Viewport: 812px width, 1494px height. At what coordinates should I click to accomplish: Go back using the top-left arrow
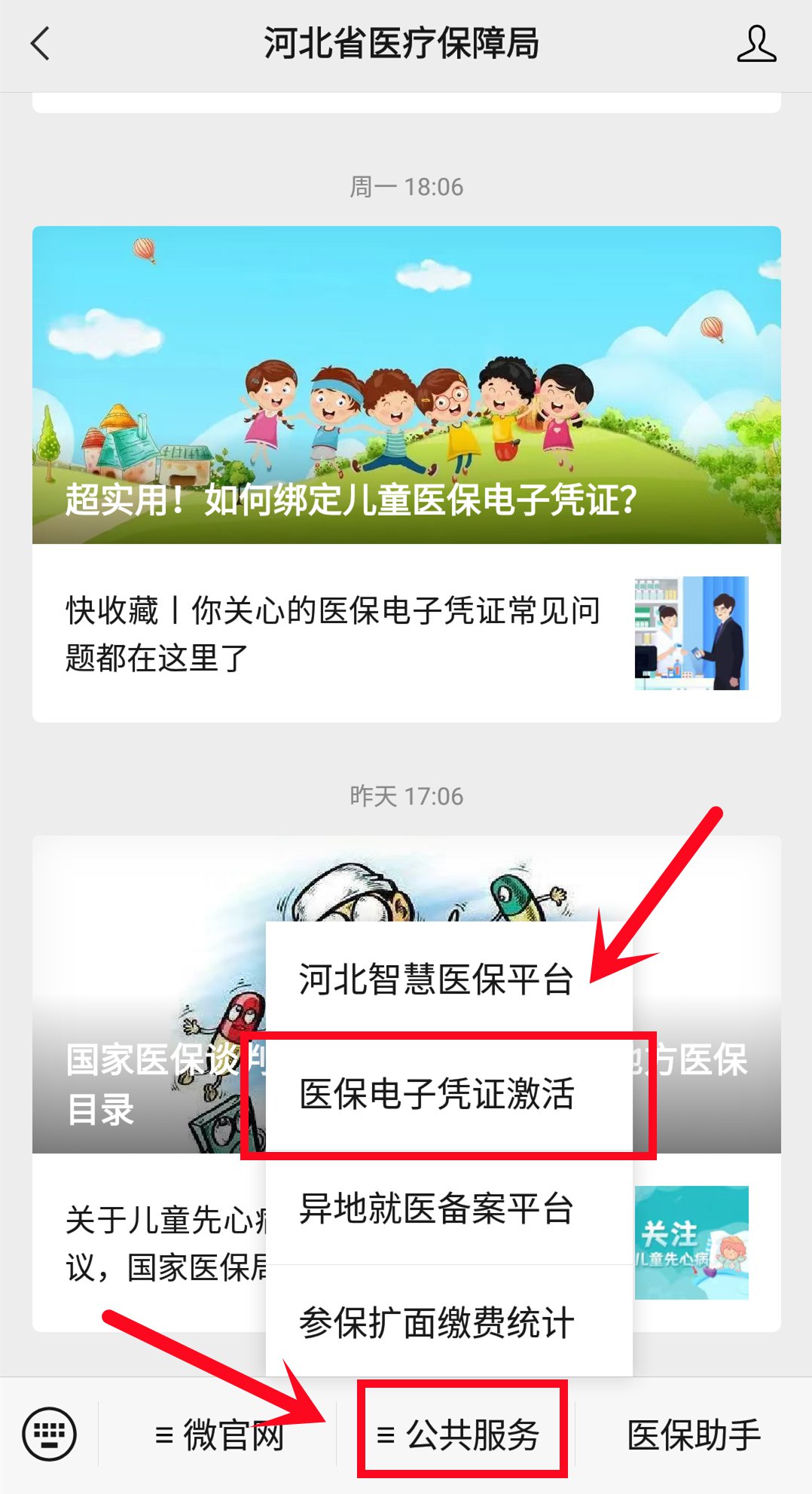(41, 44)
